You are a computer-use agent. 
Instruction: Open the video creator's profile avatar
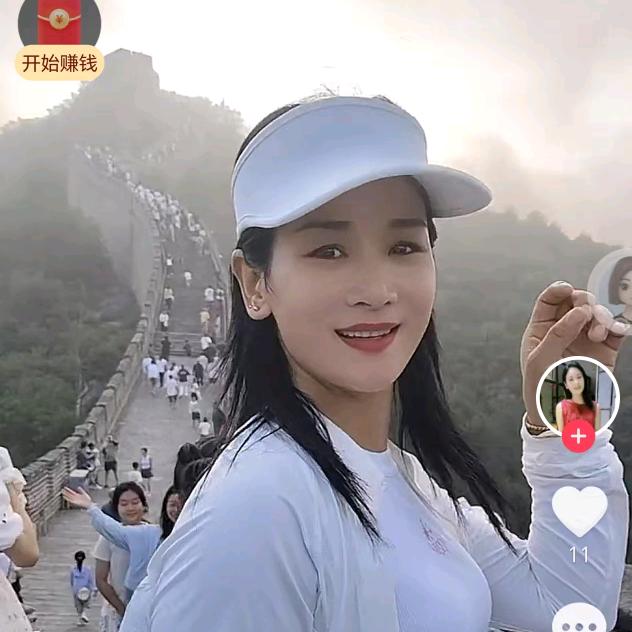pyautogui.click(x=578, y=395)
